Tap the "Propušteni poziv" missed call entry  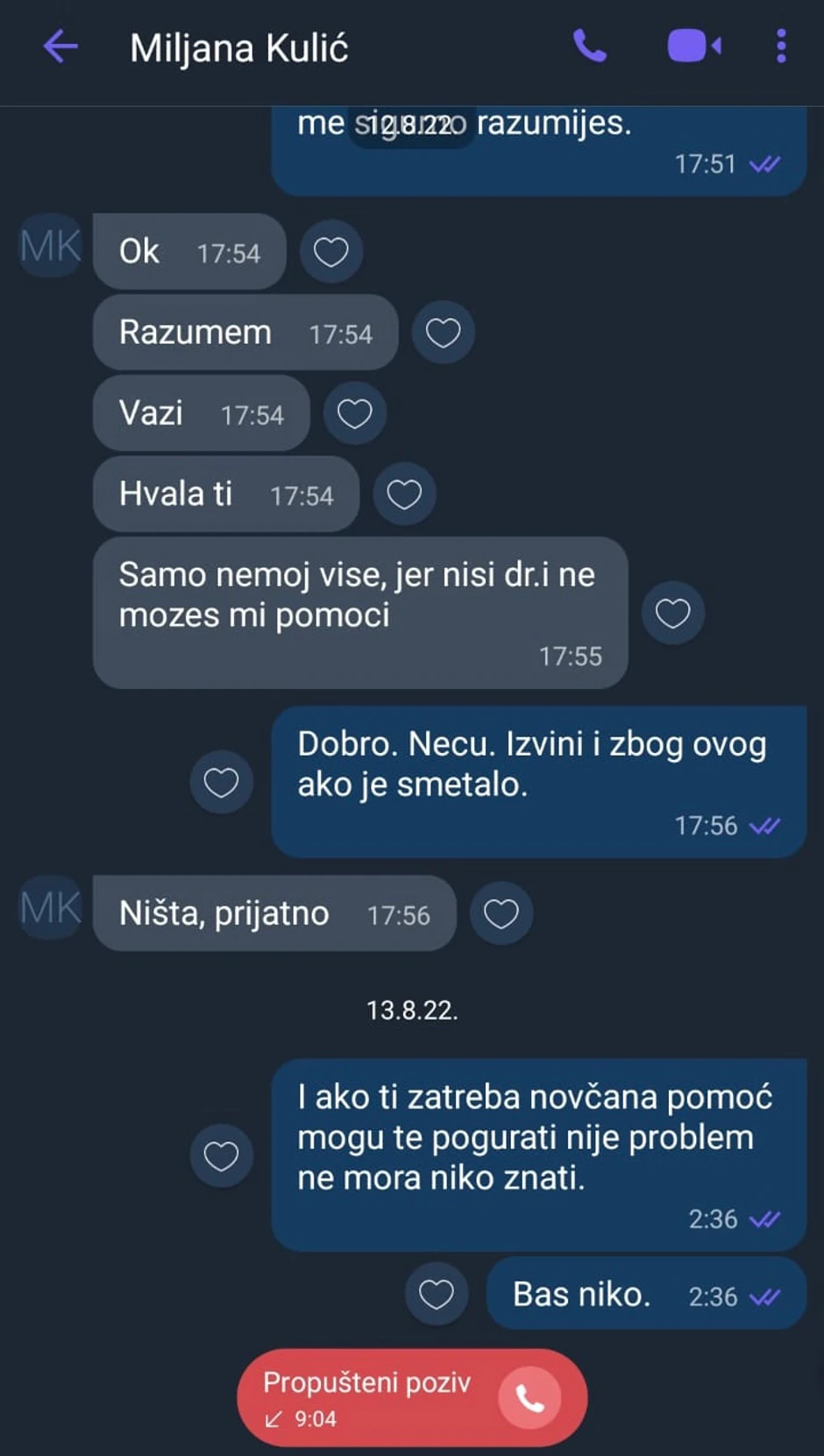click(368, 1383)
